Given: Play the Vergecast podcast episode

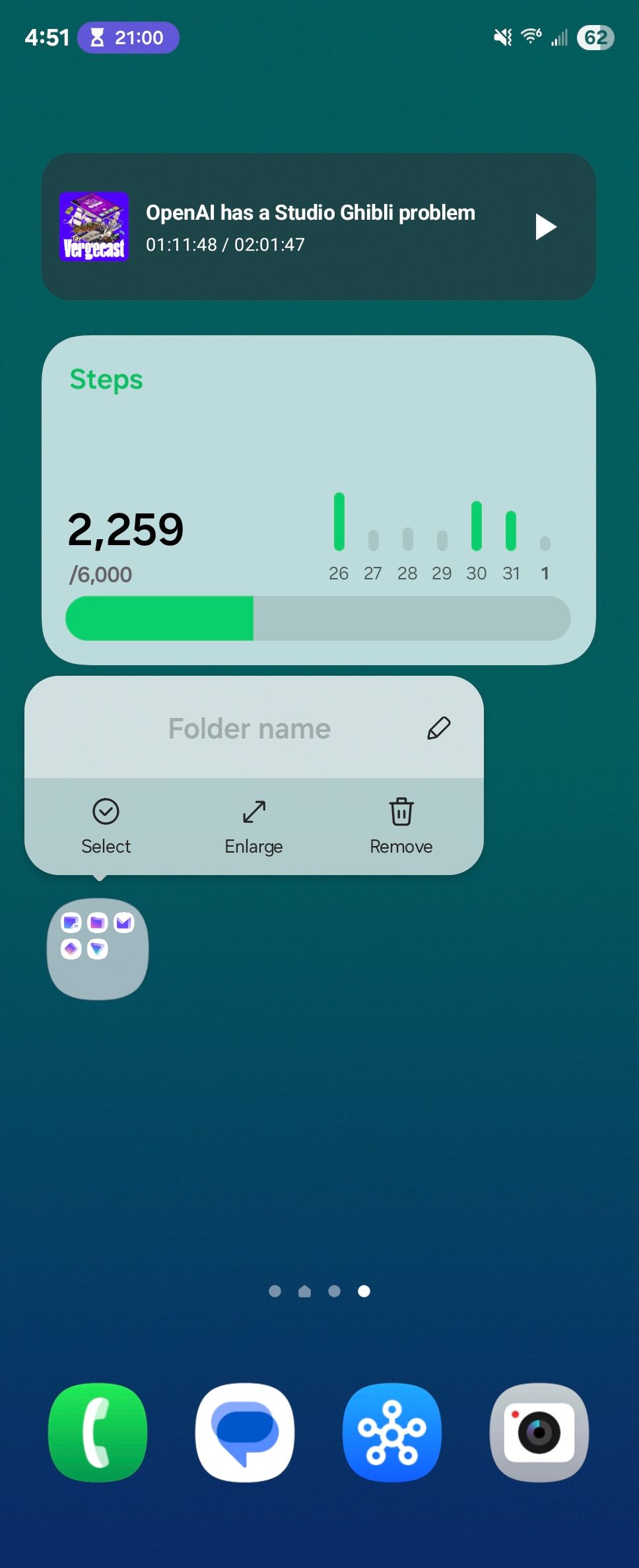Looking at the screenshot, I should pos(545,227).
